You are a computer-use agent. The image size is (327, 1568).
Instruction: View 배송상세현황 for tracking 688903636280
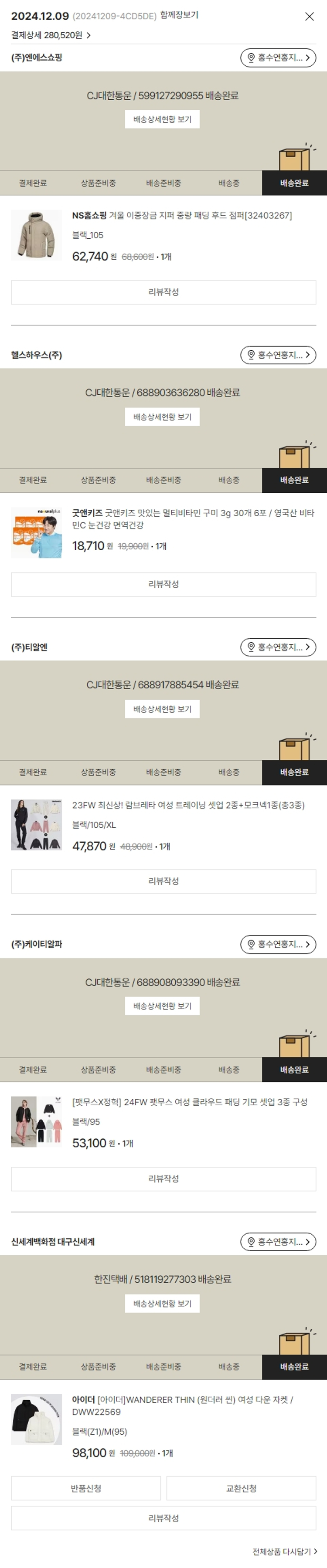tap(162, 417)
